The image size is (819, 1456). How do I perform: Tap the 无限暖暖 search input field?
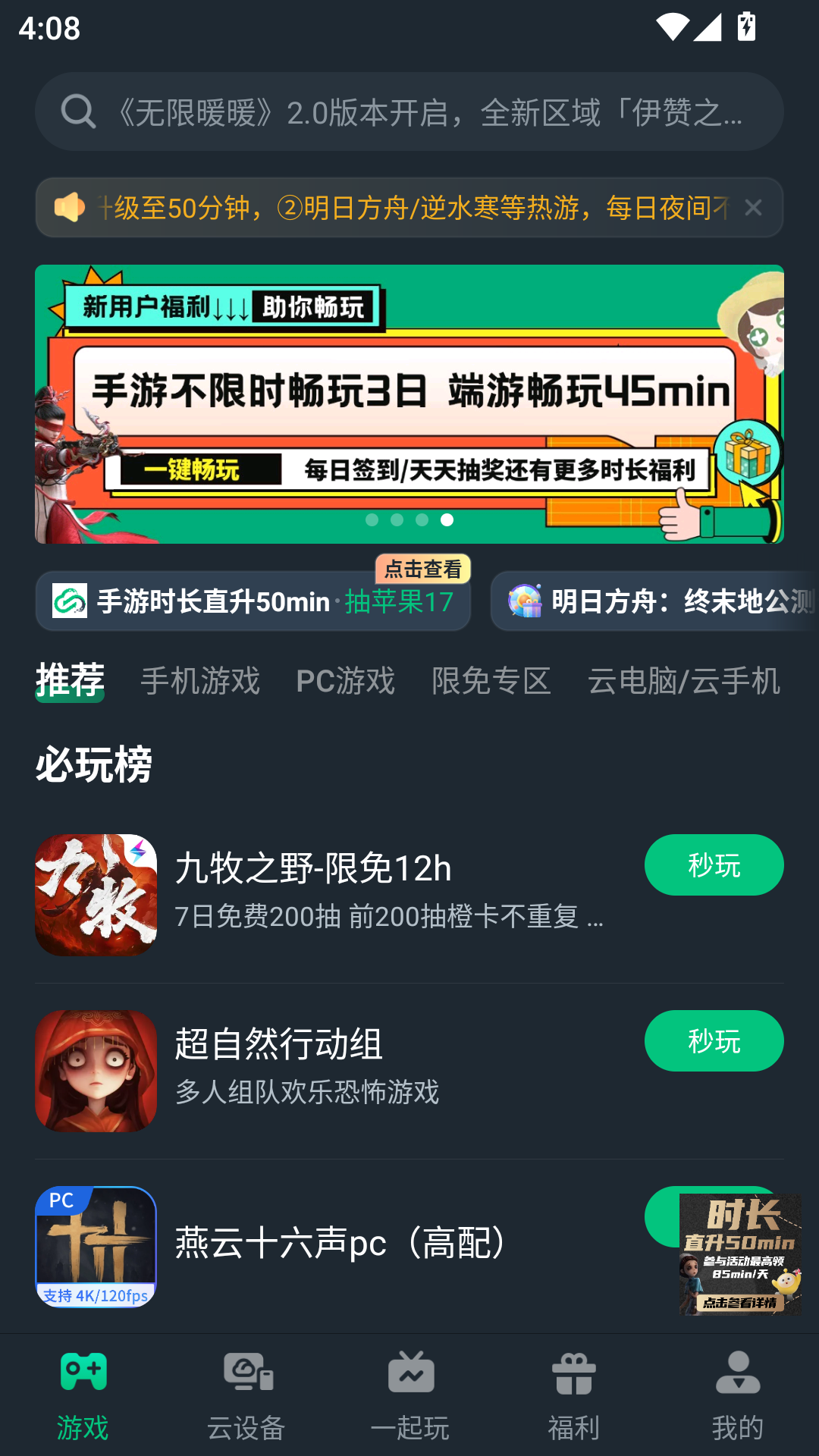pyautogui.click(x=425, y=111)
